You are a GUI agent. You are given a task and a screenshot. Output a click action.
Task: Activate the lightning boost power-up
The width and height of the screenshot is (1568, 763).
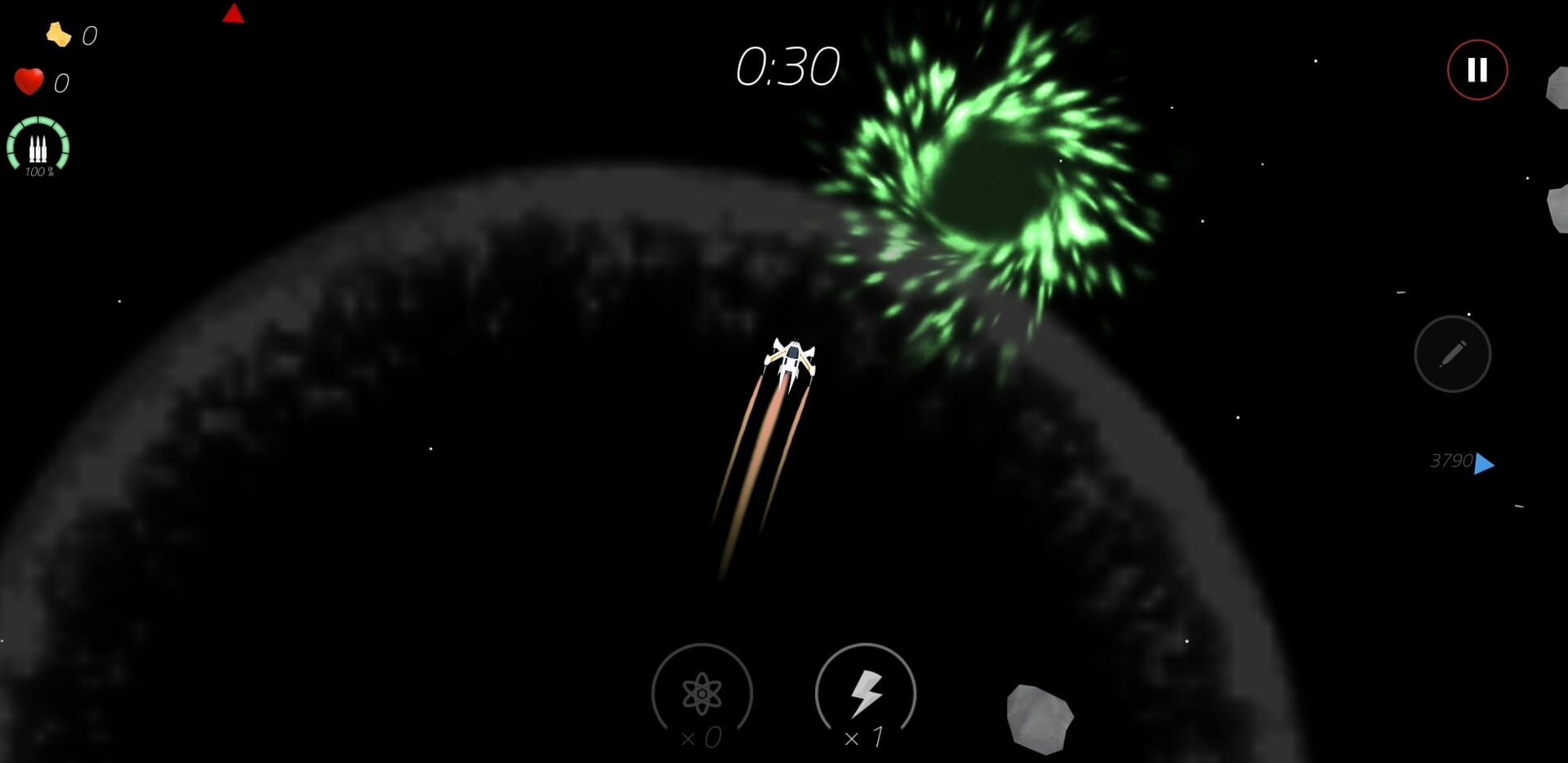(x=865, y=693)
